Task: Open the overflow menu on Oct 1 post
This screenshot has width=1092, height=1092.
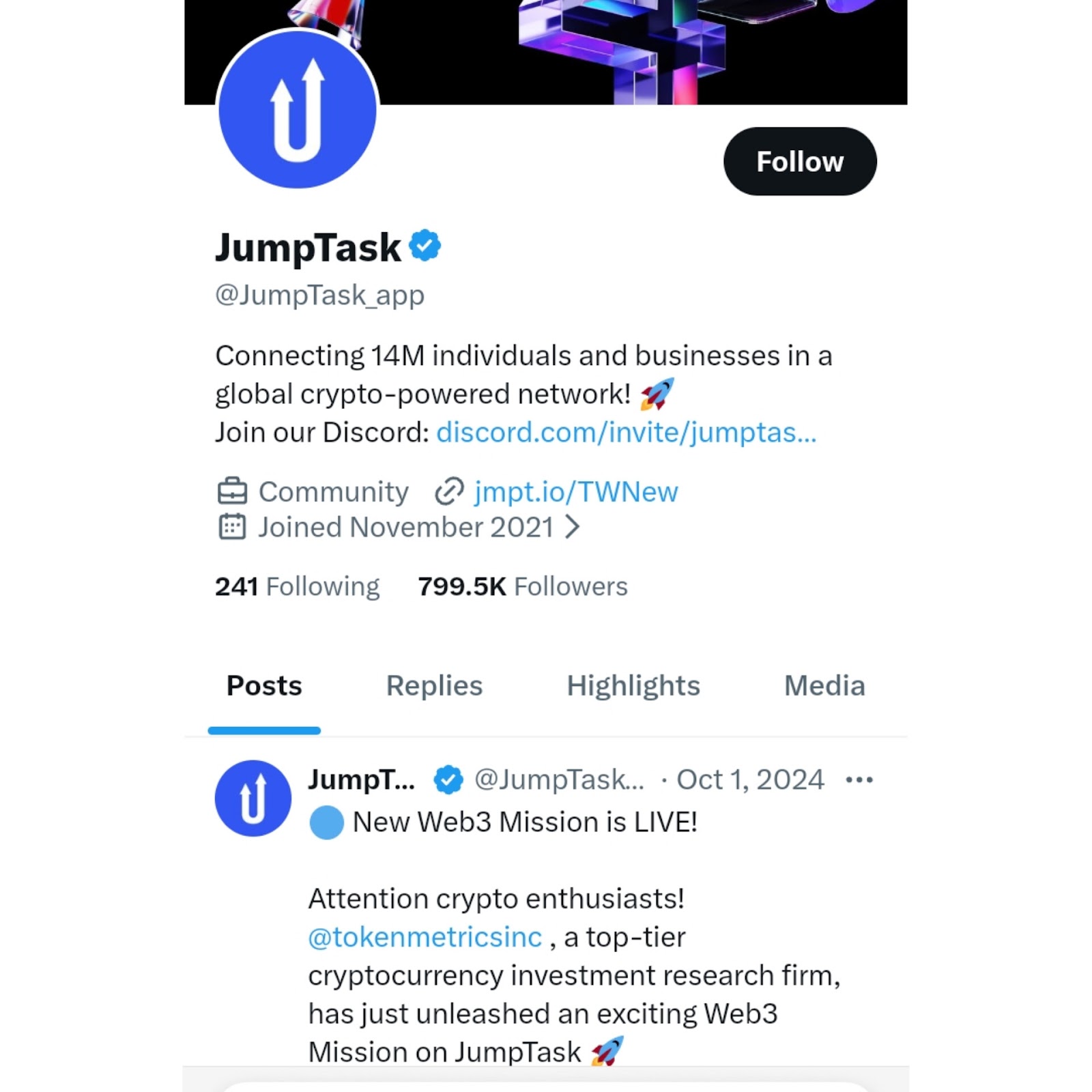Action: (859, 779)
